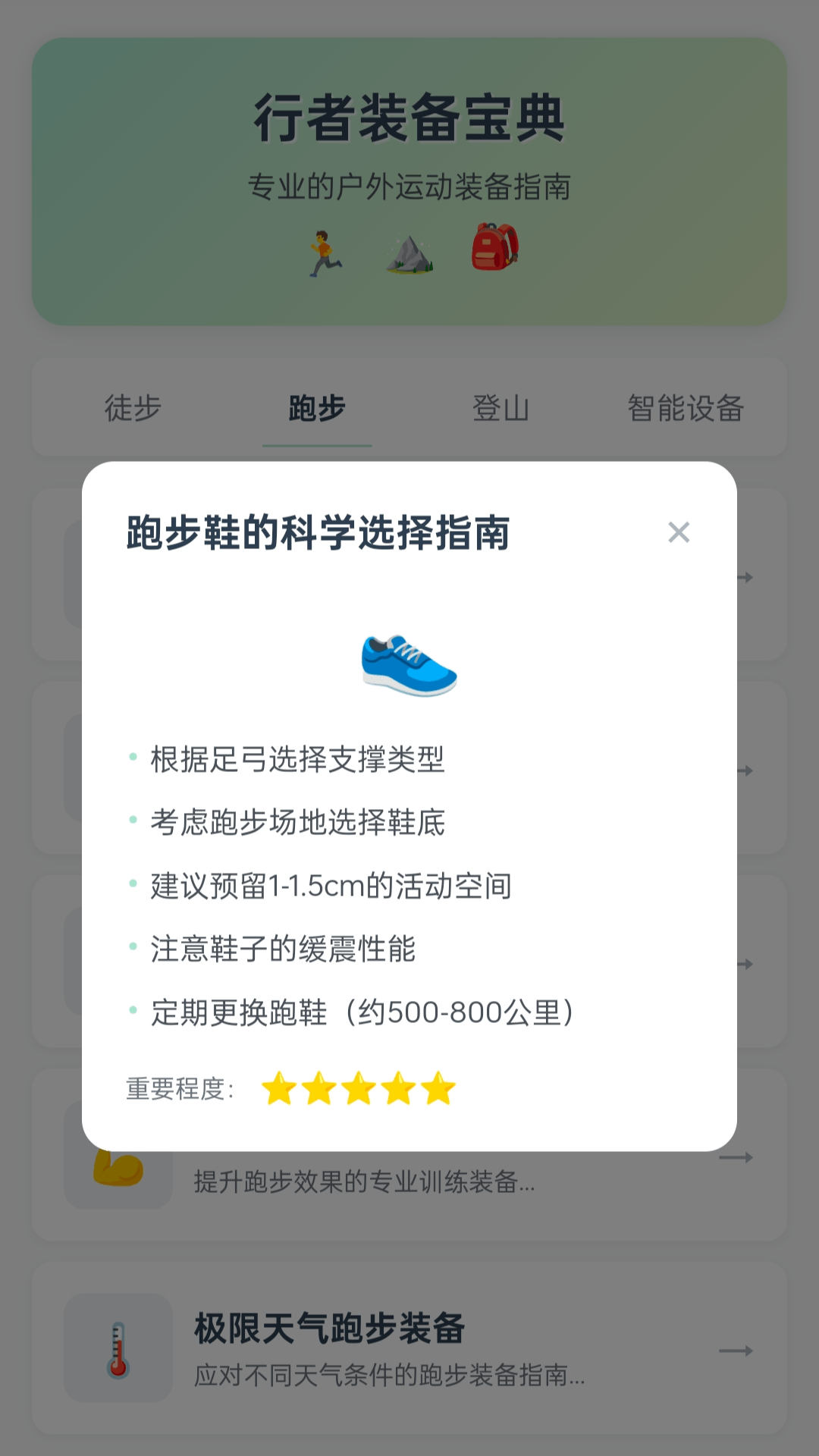Toggle the fifth star in the rating row
Viewport: 819px width, 1456px height.
pos(438,1088)
